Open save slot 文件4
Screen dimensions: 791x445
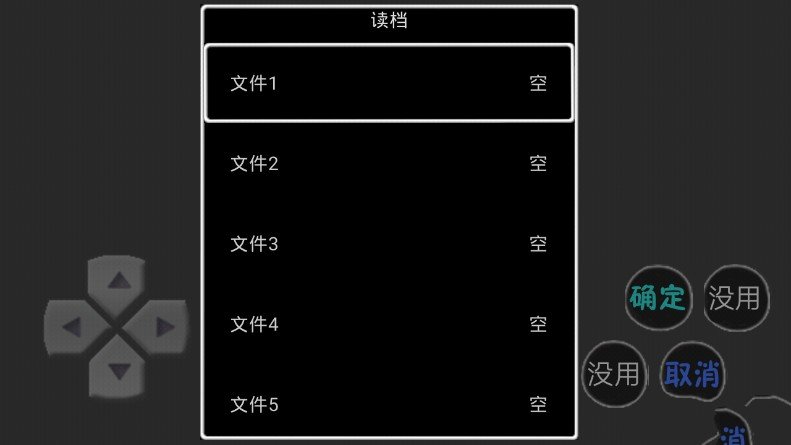coord(389,324)
